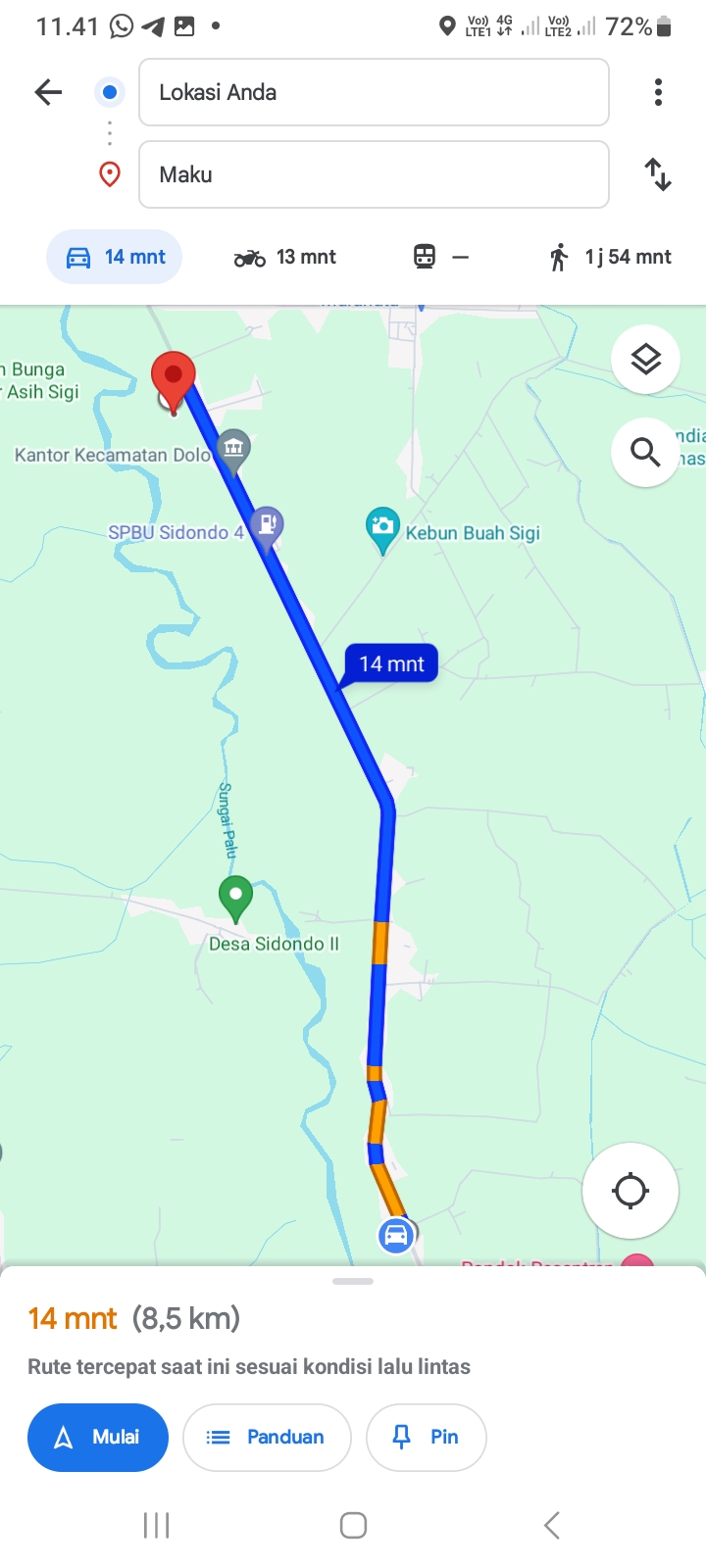Image resolution: width=706 pixels, height=1568 pixels.
Task: Tap the Kebun Buah Sigi map marker
Action: click(x=382, y=529)
